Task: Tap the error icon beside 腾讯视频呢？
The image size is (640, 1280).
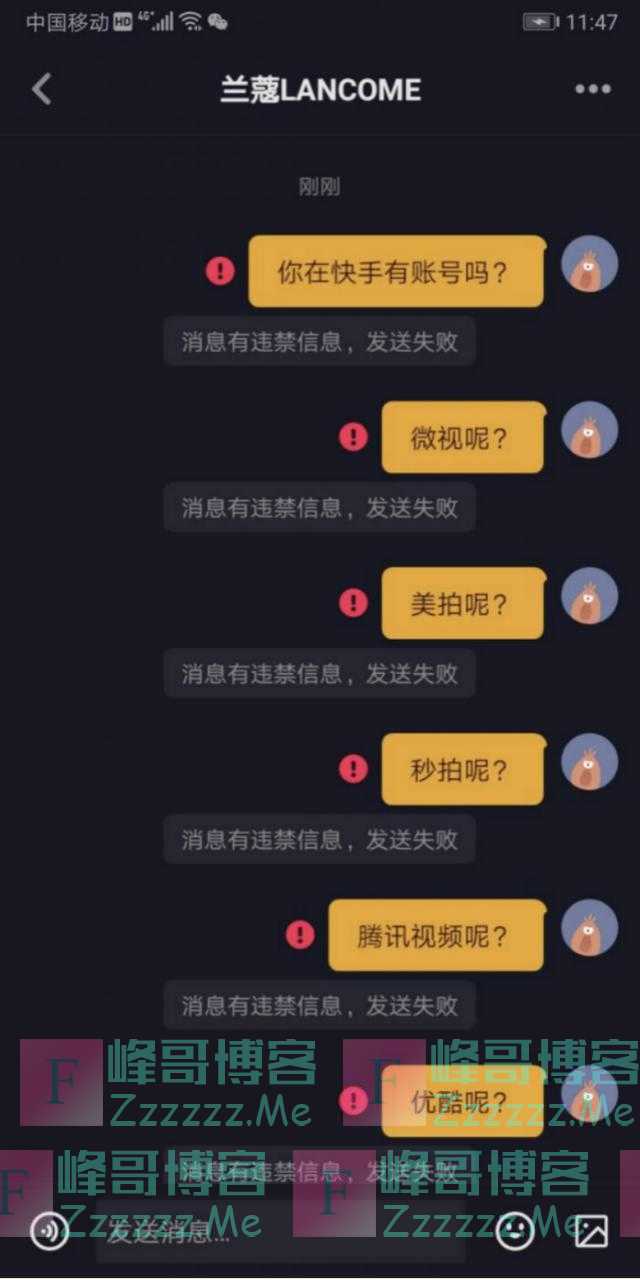Action: [x=300, y=935]
